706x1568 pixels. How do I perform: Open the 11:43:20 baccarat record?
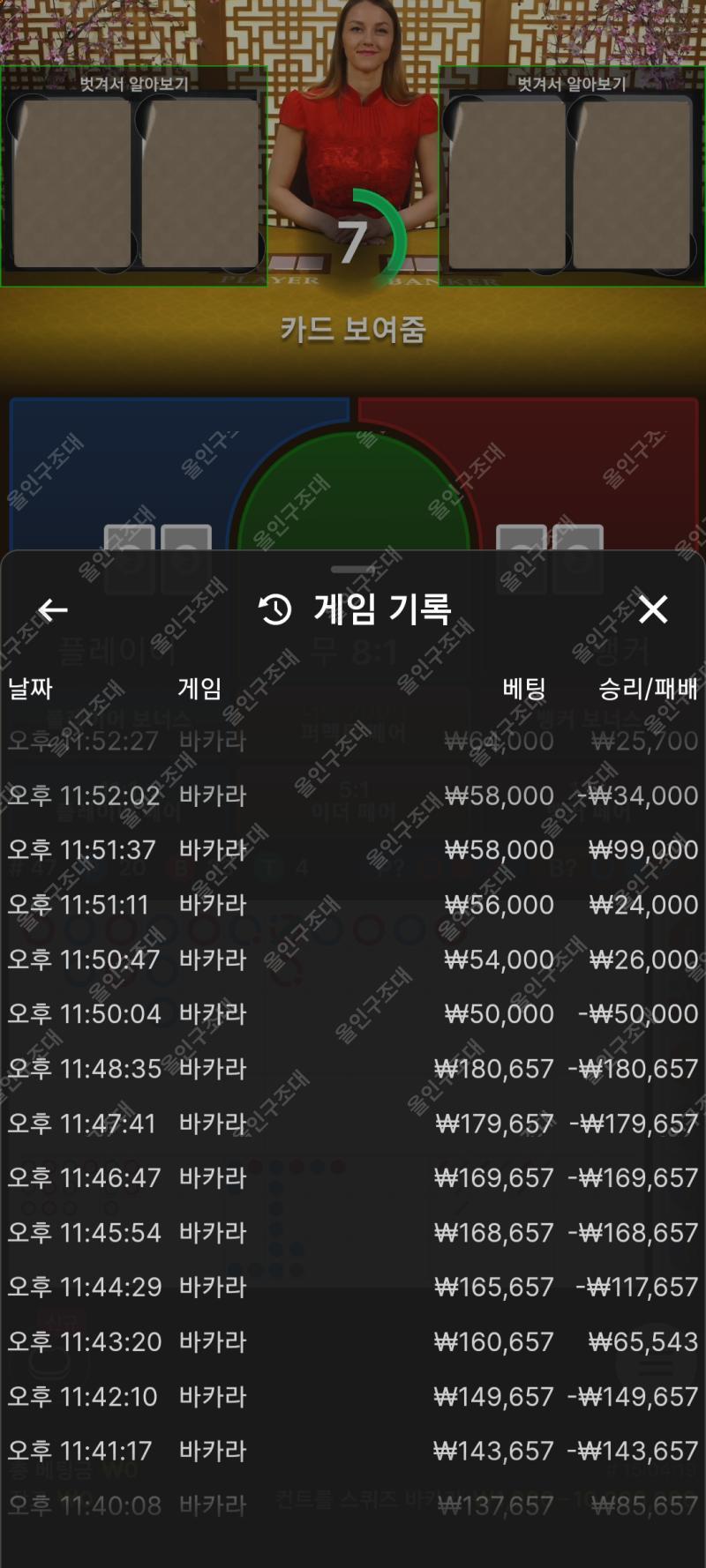pyautogui.click(x=353, y=1342)
